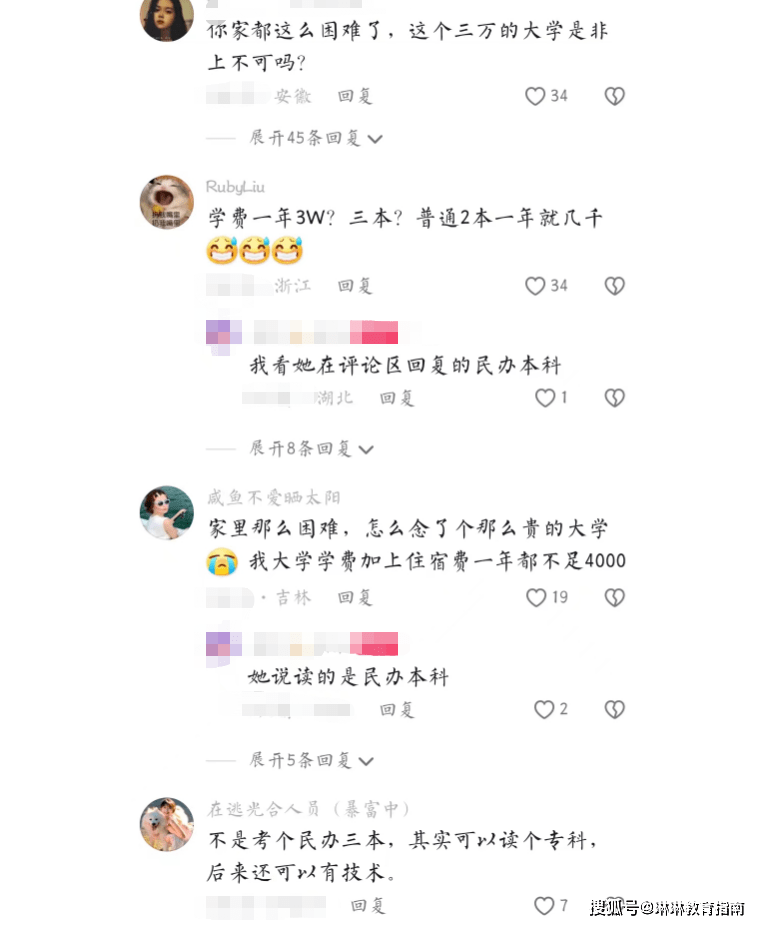
Task: Open 咸鱼不爱晒太阳's avatar
Action: (x=166, y=513)
